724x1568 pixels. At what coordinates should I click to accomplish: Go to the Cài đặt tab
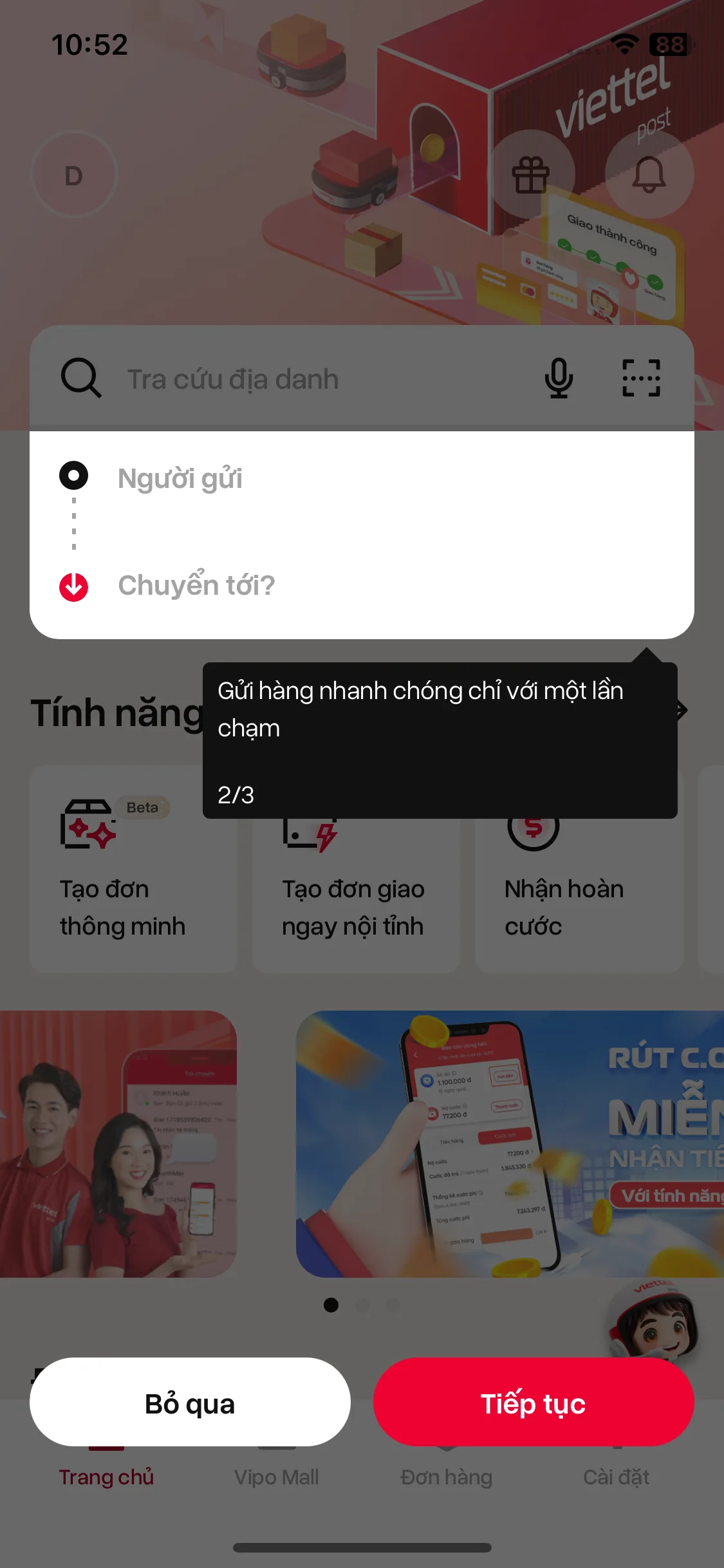pyautogui.click(x=616, y=1475)
